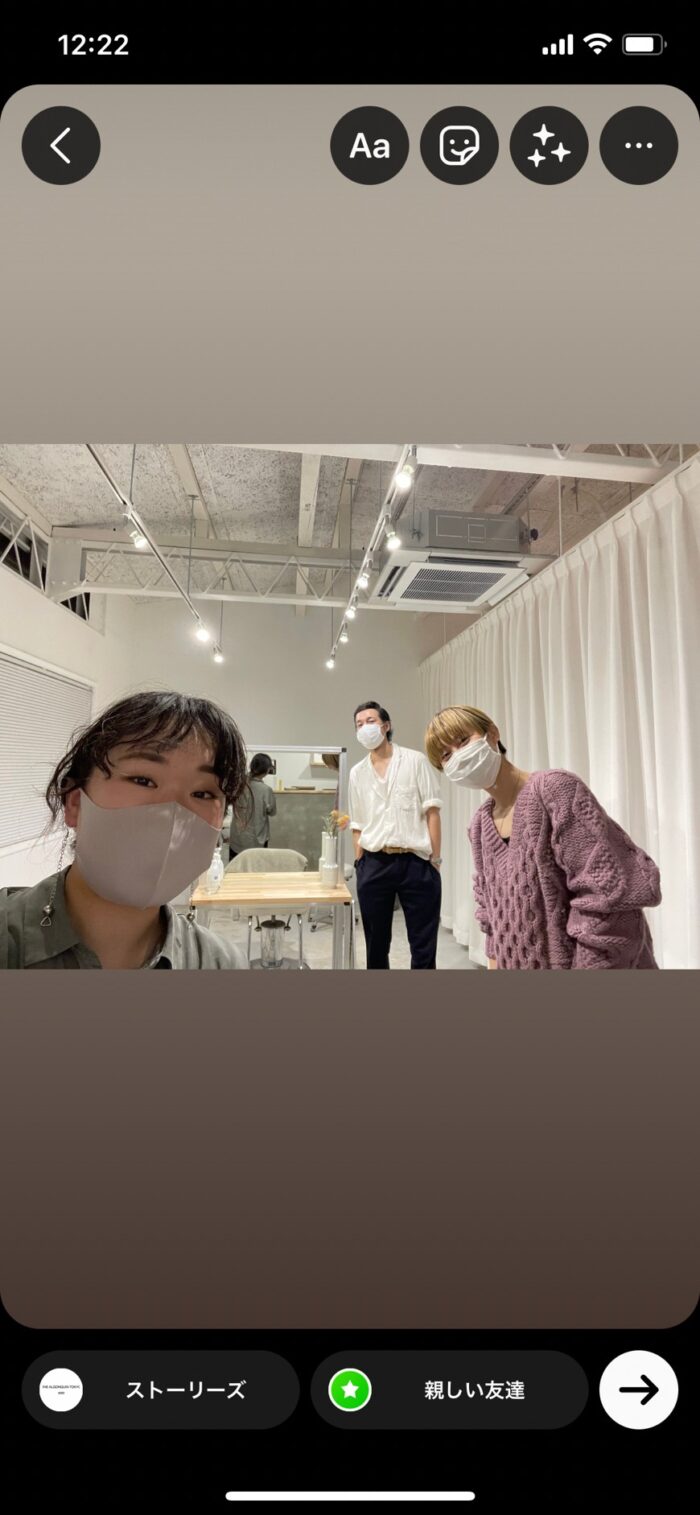
Task: Open the three-dot more options menu
Action: point(638,146)
